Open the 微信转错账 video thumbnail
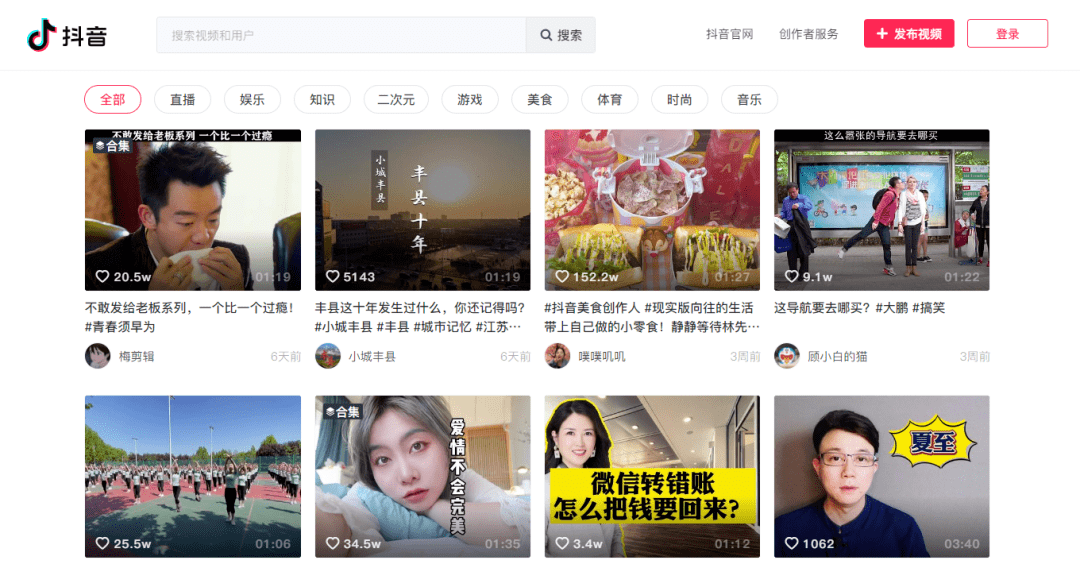 coord(652,476)
